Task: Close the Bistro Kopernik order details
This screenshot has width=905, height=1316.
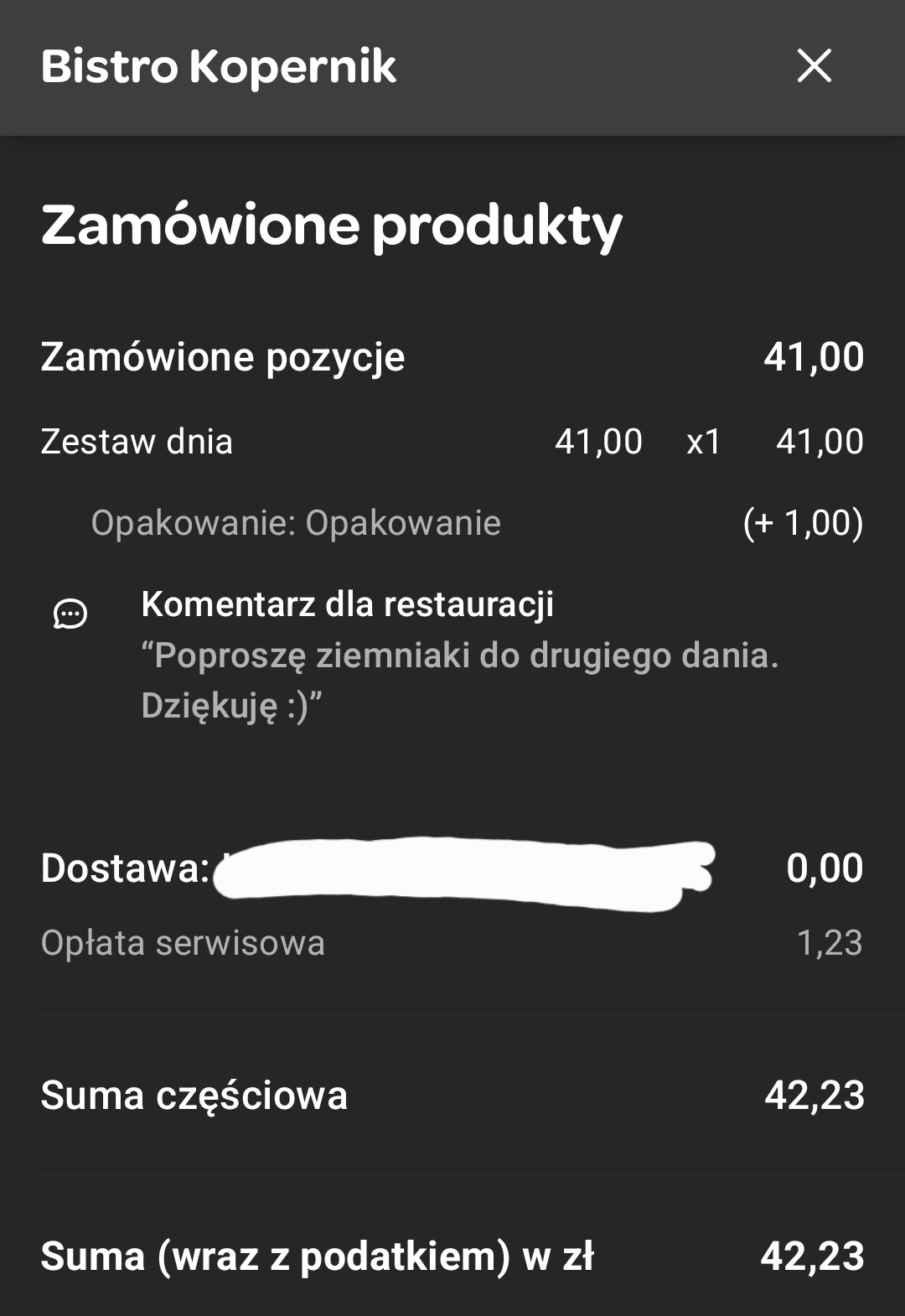Action: click(x=814, y=65)
